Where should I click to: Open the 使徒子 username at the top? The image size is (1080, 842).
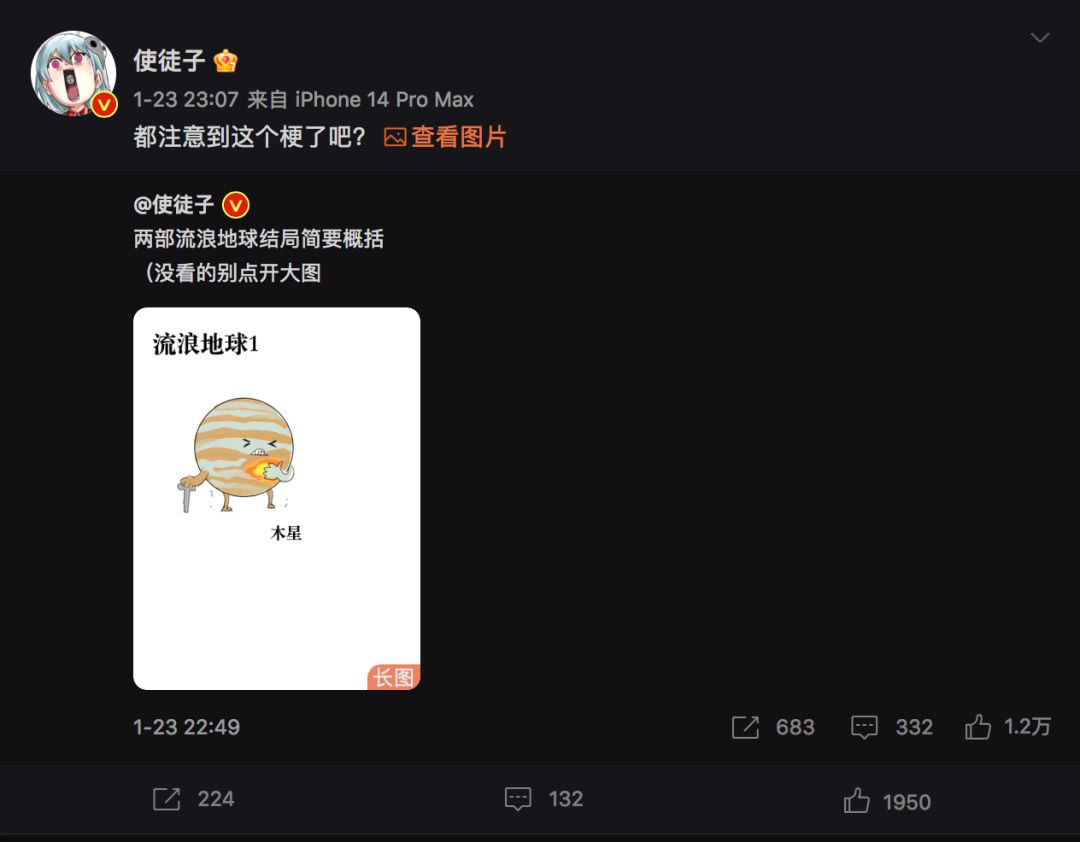[170, 60]
